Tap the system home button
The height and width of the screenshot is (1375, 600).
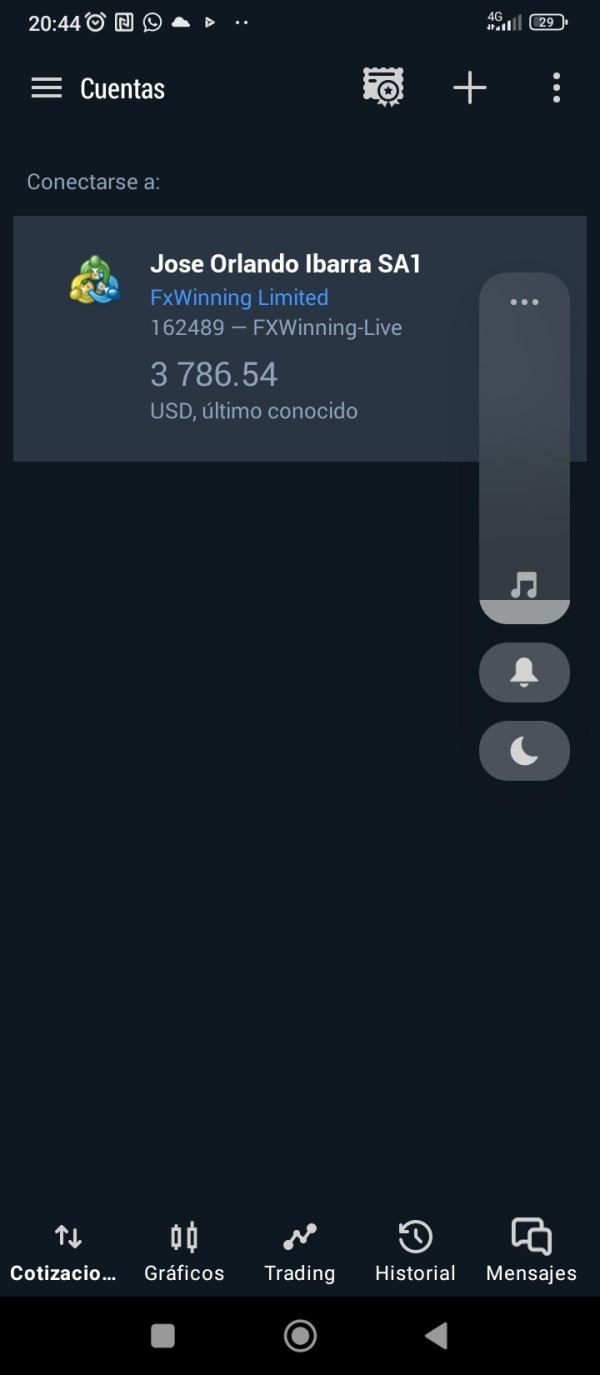[300, 1336]
